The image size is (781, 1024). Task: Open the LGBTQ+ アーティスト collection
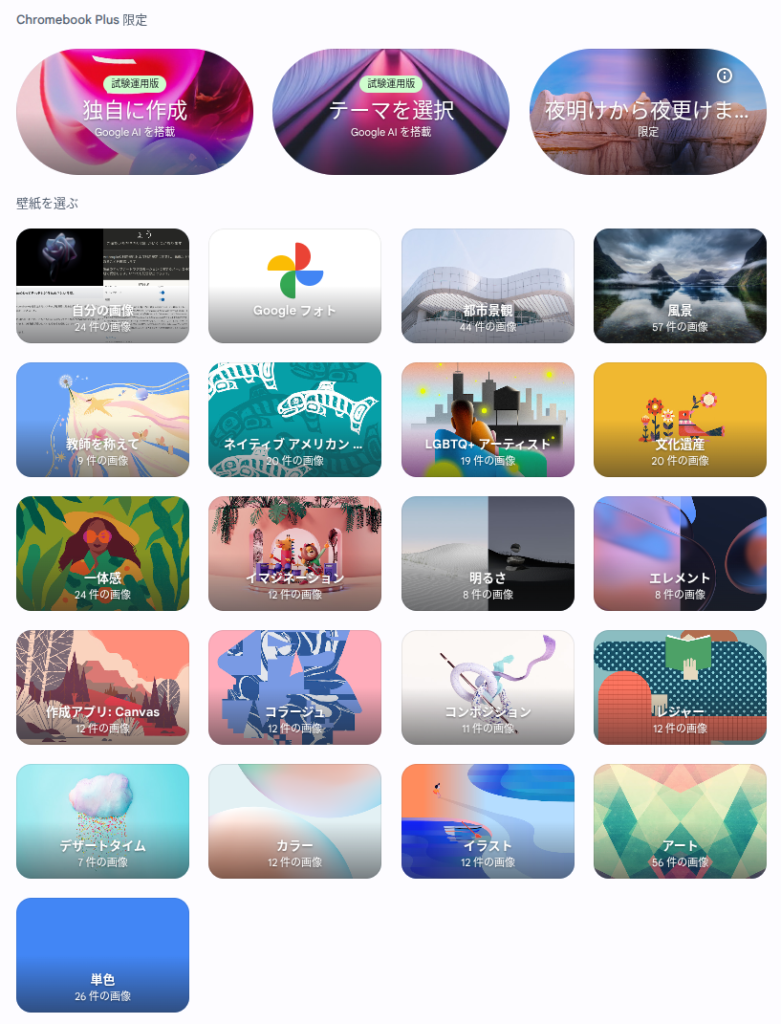pyautogui.click(x=488, y=420)
